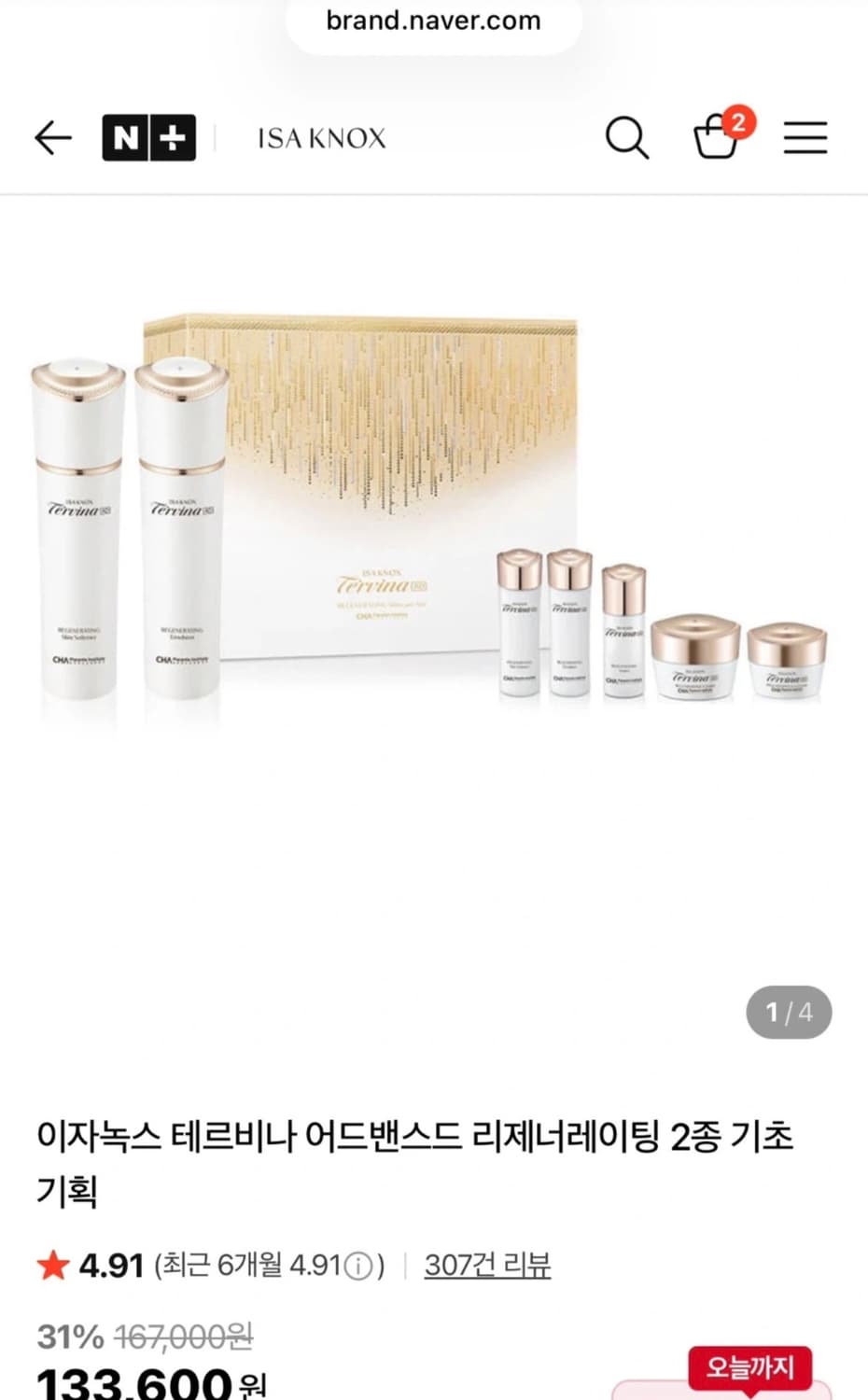Viewport: 868px width, 1400px height.
Task: Open the 307건 리뷰 reviews link
Action: point(487,1266)
